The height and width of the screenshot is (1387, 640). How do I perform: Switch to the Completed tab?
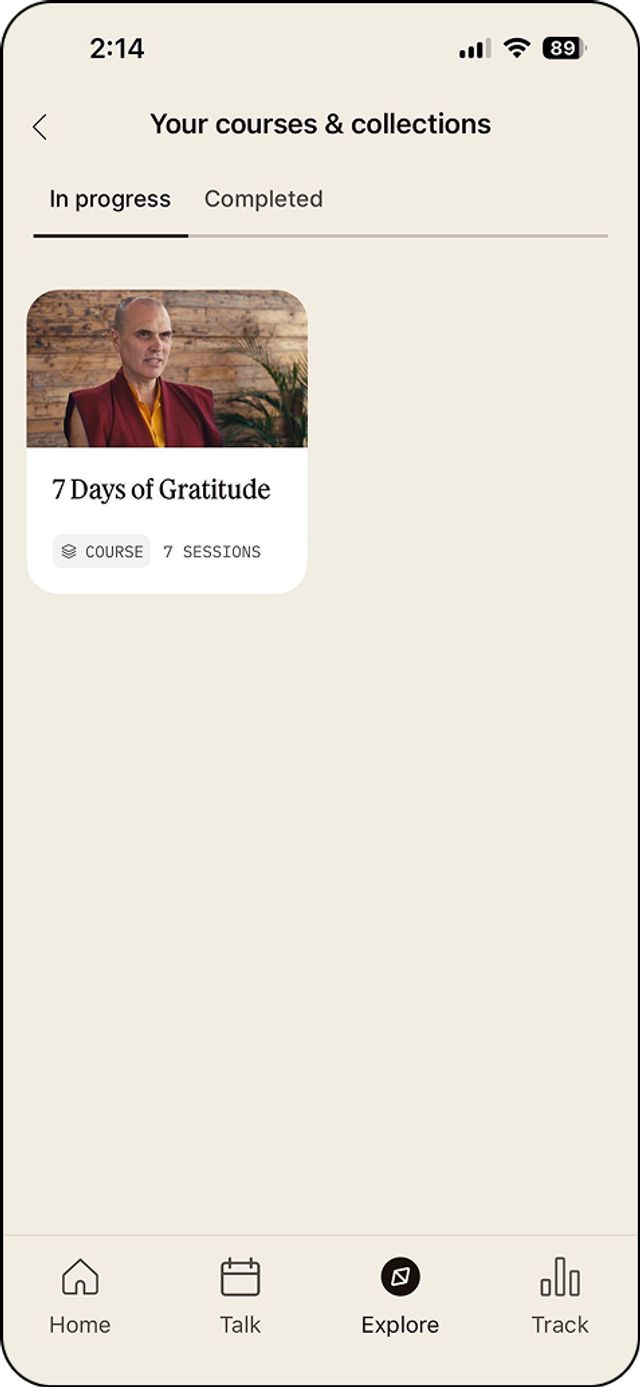click(263, 199)
